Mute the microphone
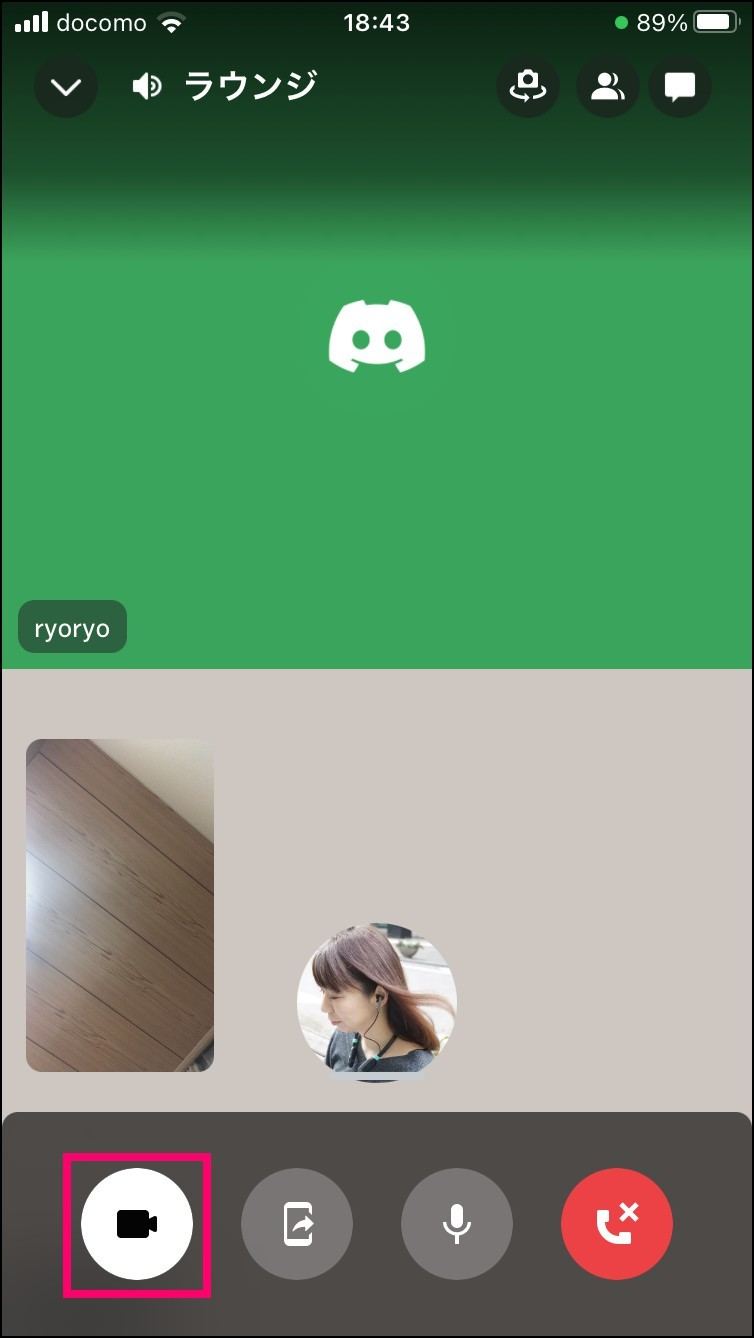754x1338 pixels. tap(457, 1224)
